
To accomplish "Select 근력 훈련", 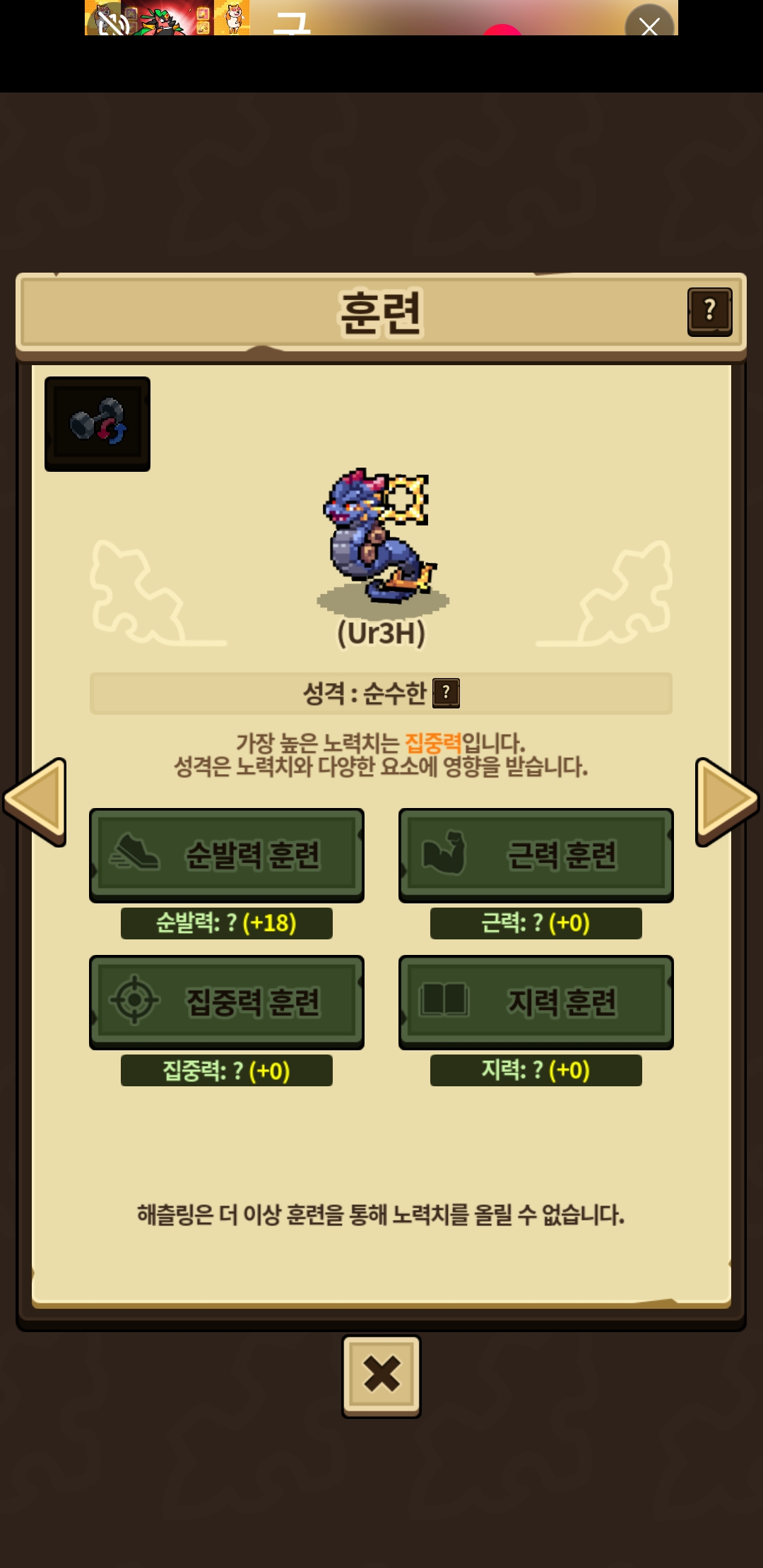I will point(536,855).
